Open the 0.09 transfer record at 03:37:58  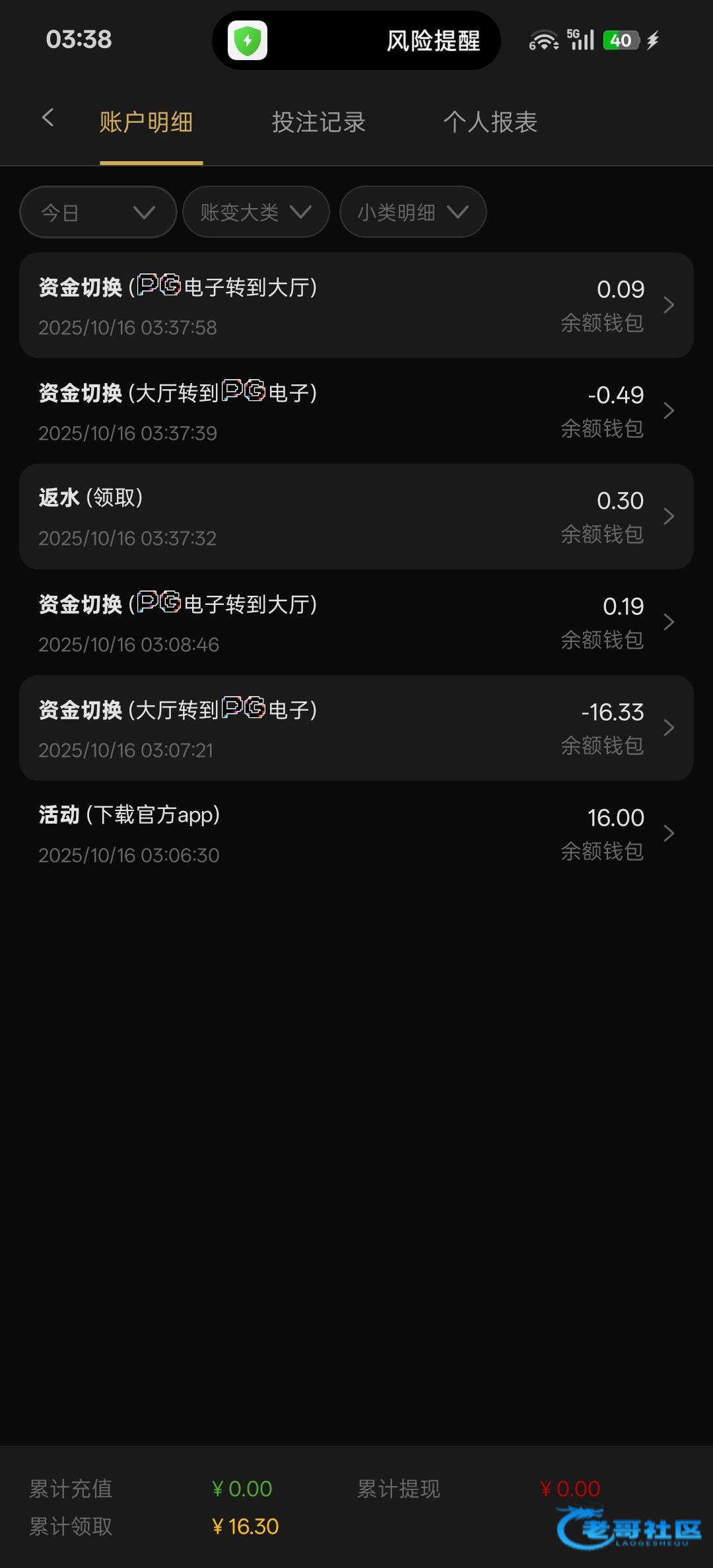pos(356,305)
